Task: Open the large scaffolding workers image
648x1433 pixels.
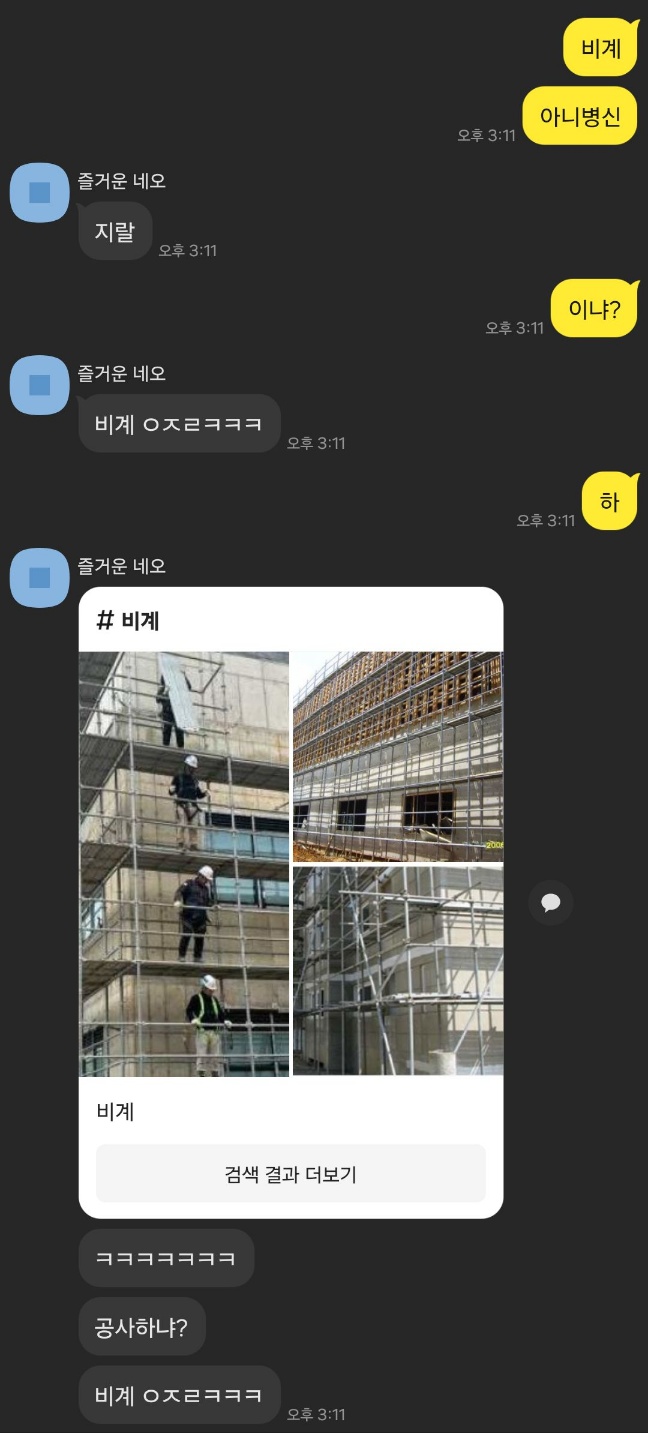Action: pos(184,863)
